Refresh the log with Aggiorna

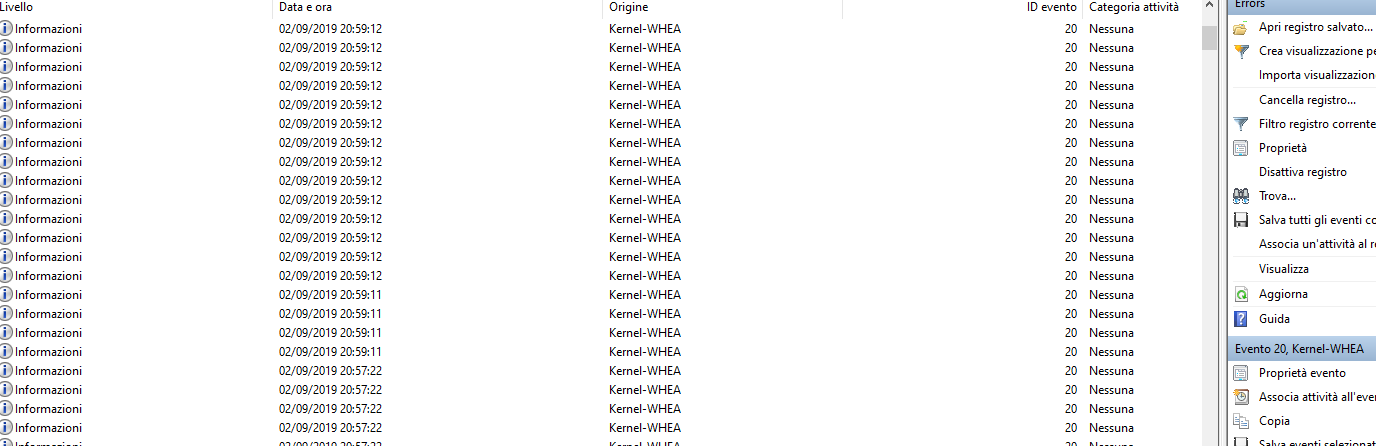[1283, 294]
